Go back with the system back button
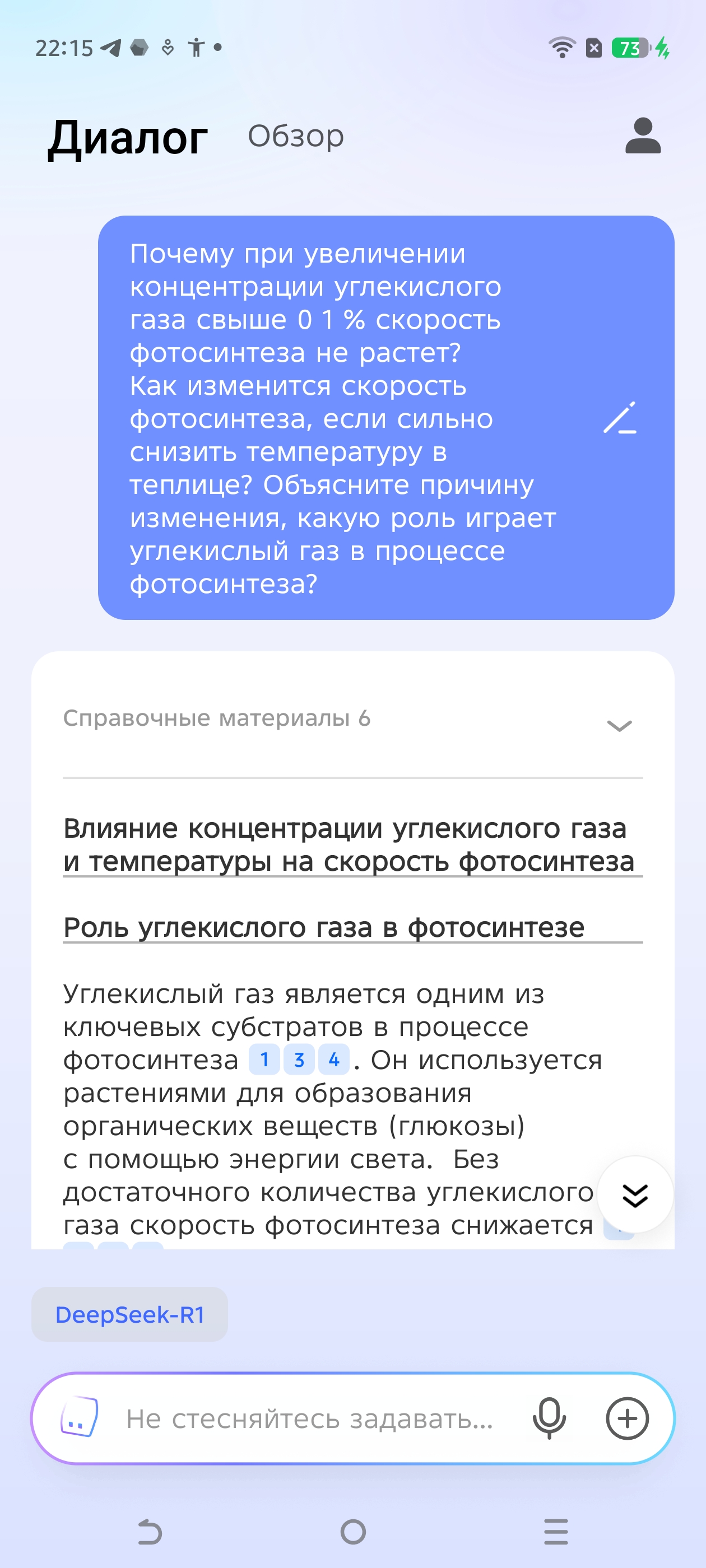706x1568 pixels. tap(150, 1532)
